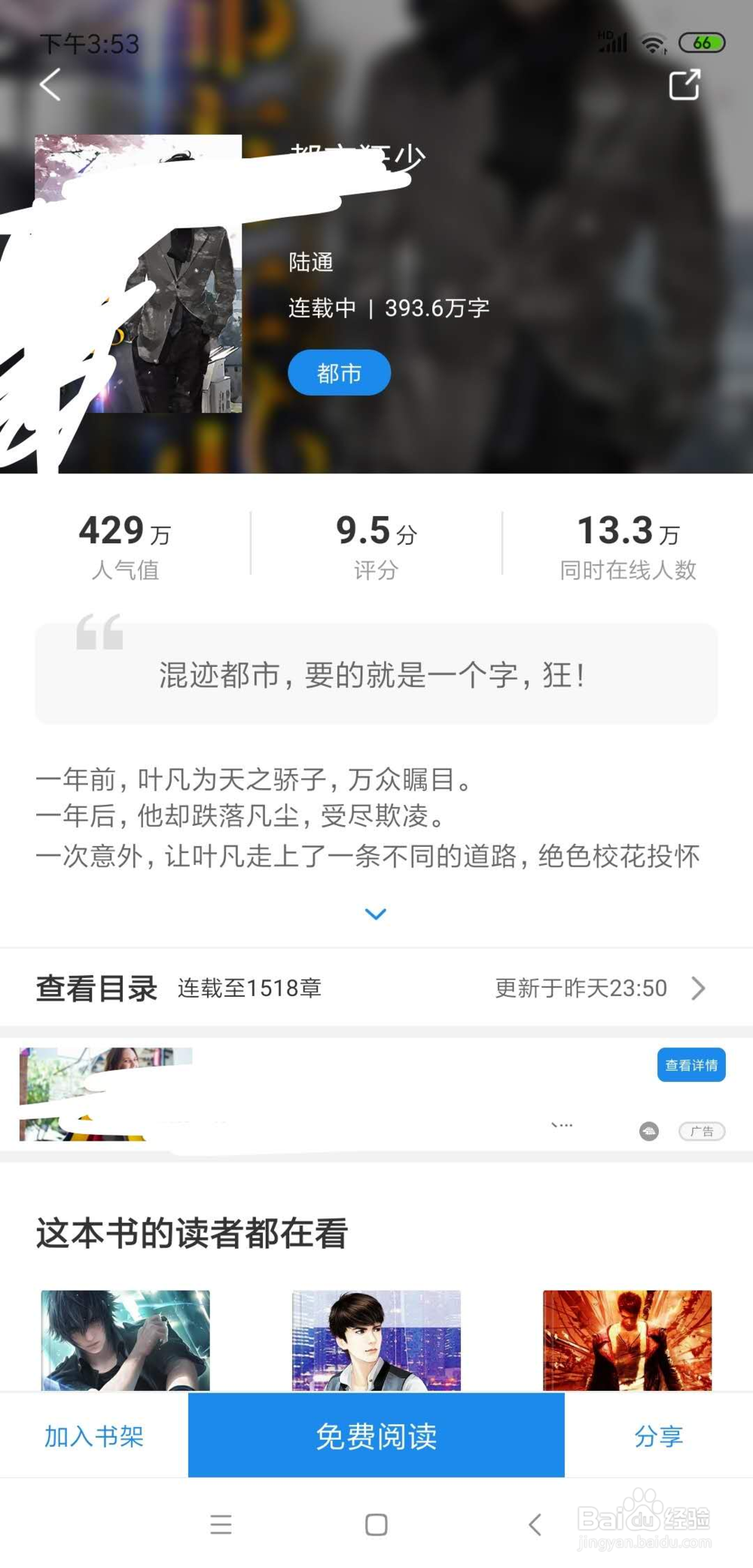Tap 查看详情 on the advertisement
Viewport: 753px width, 1568px height.
(691, 1065)
